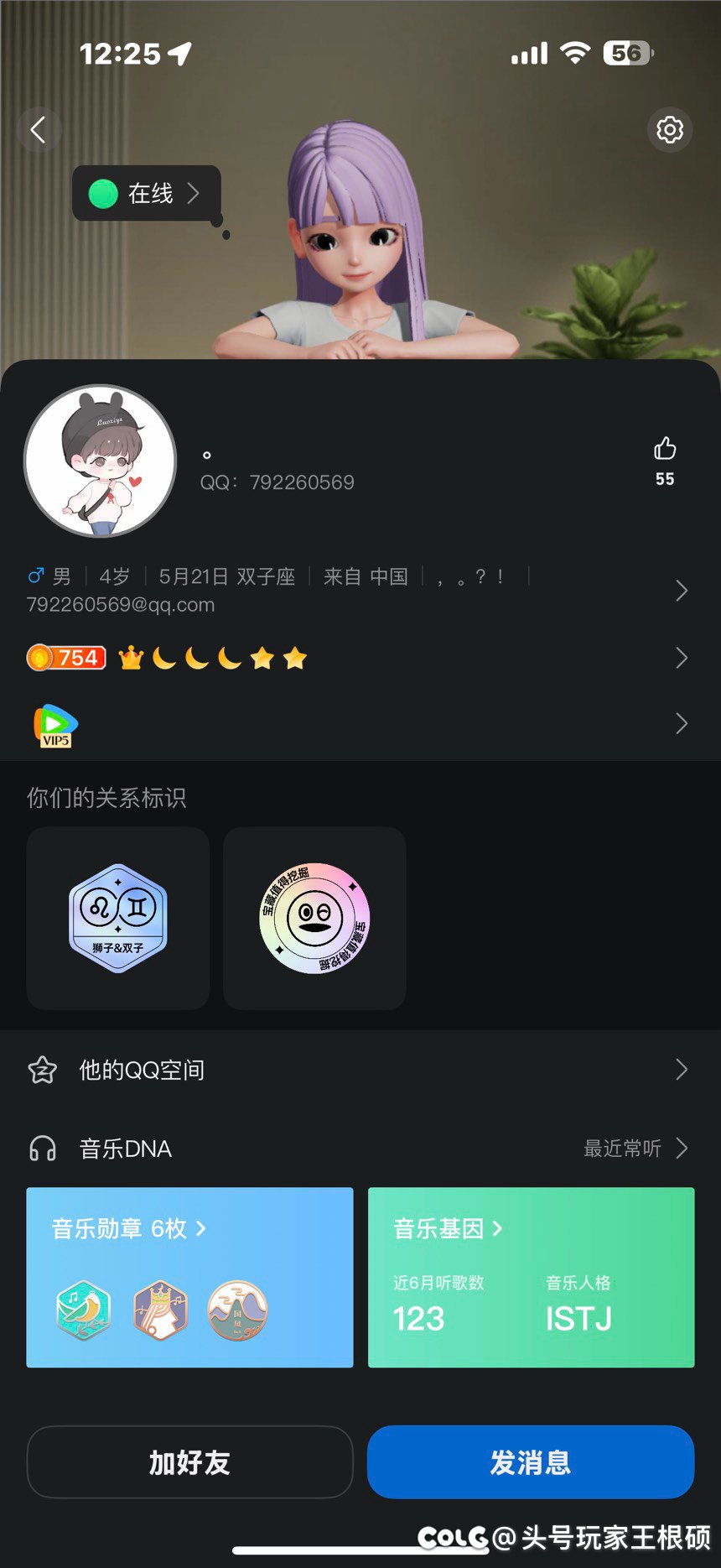Click the 狮子&双子 zodiac relationship badge

[x=117, y=917]
